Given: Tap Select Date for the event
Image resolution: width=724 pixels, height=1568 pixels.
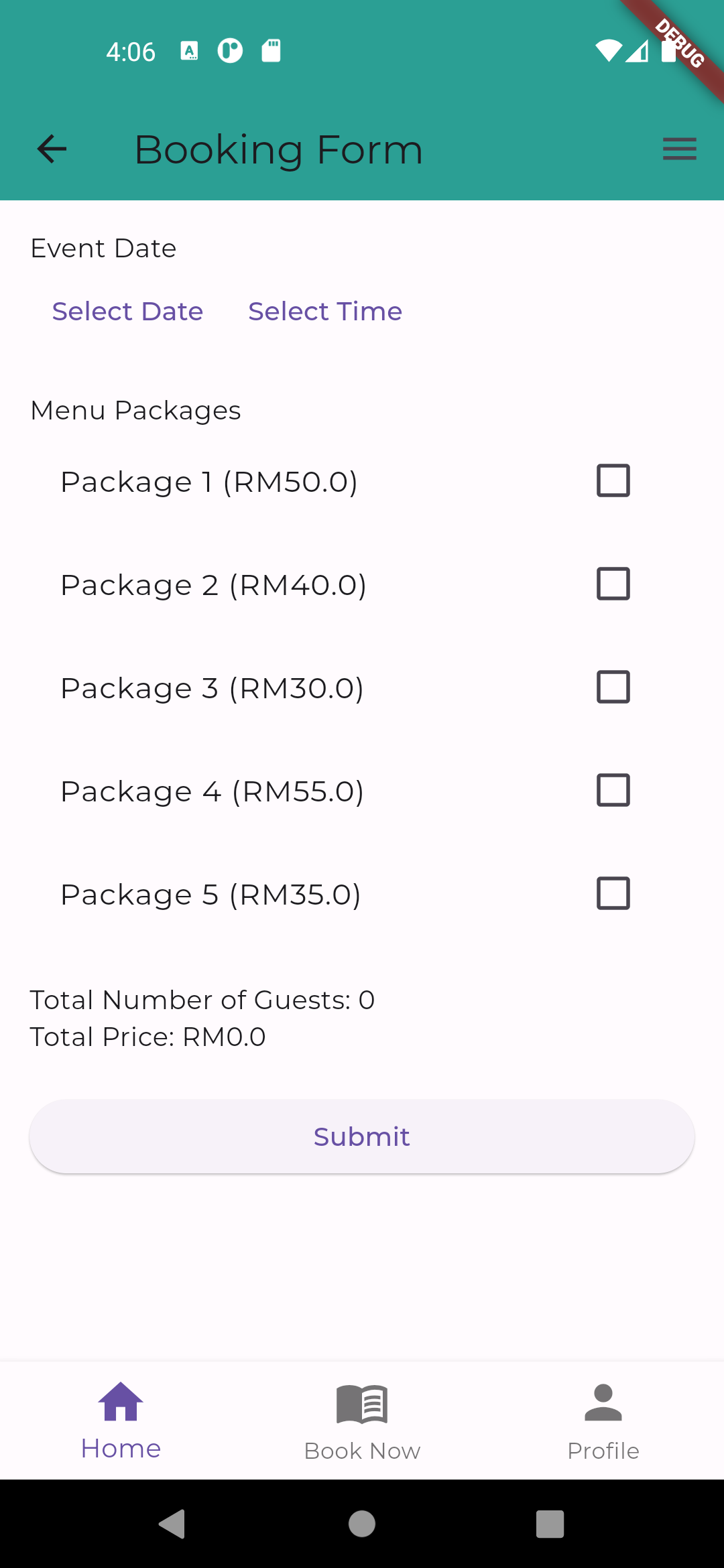Looking at the screenshot, I should coord(127,312).
